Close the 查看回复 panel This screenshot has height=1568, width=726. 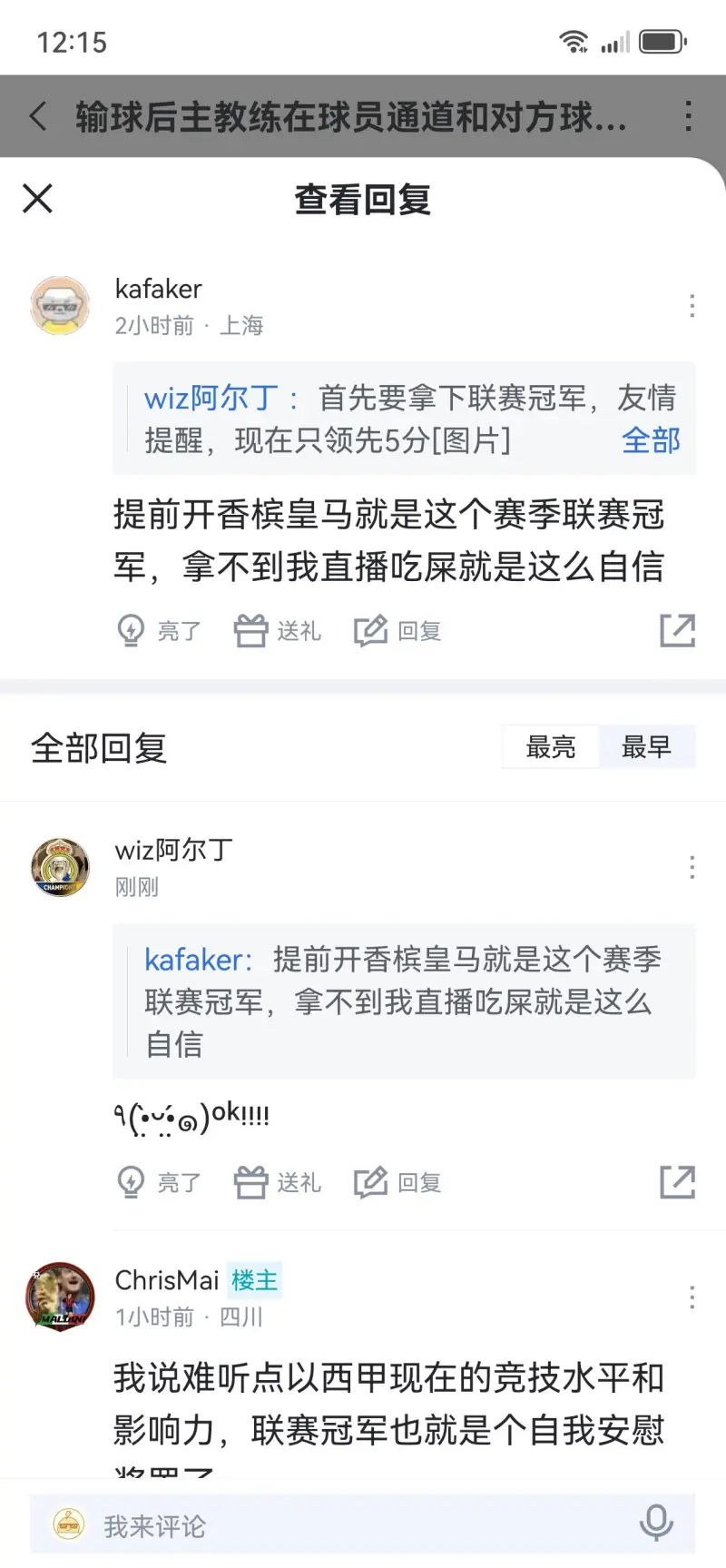tap(37, 198)
